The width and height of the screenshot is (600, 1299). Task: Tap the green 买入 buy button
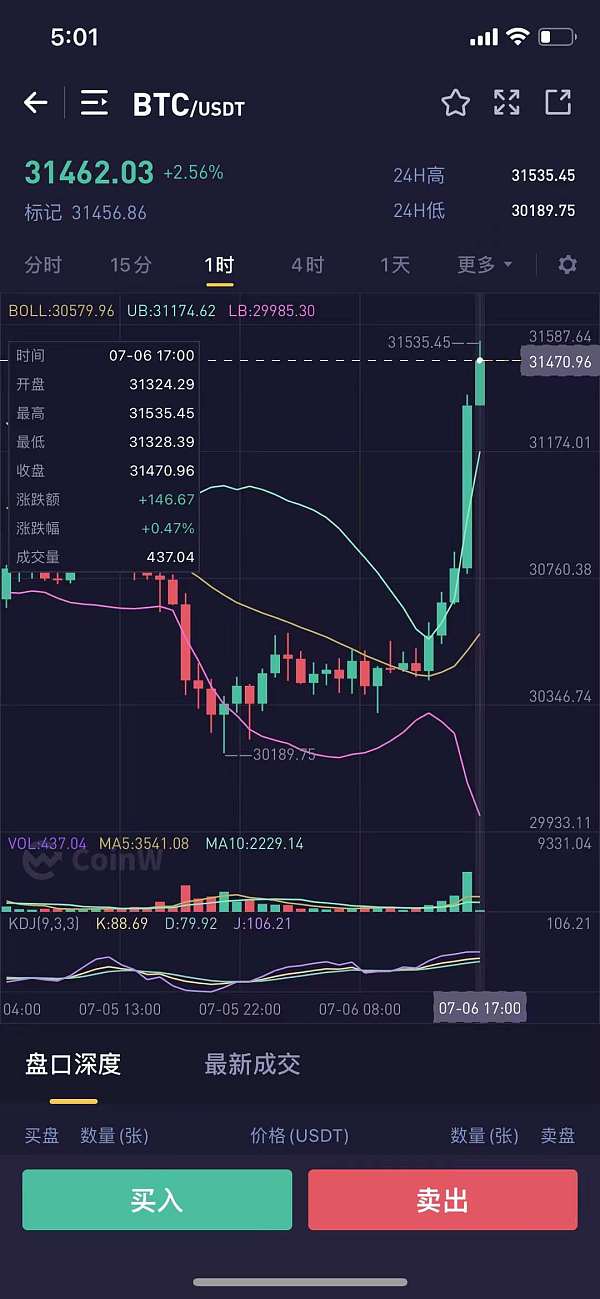pyautogui.click(x=157, y=1200)
